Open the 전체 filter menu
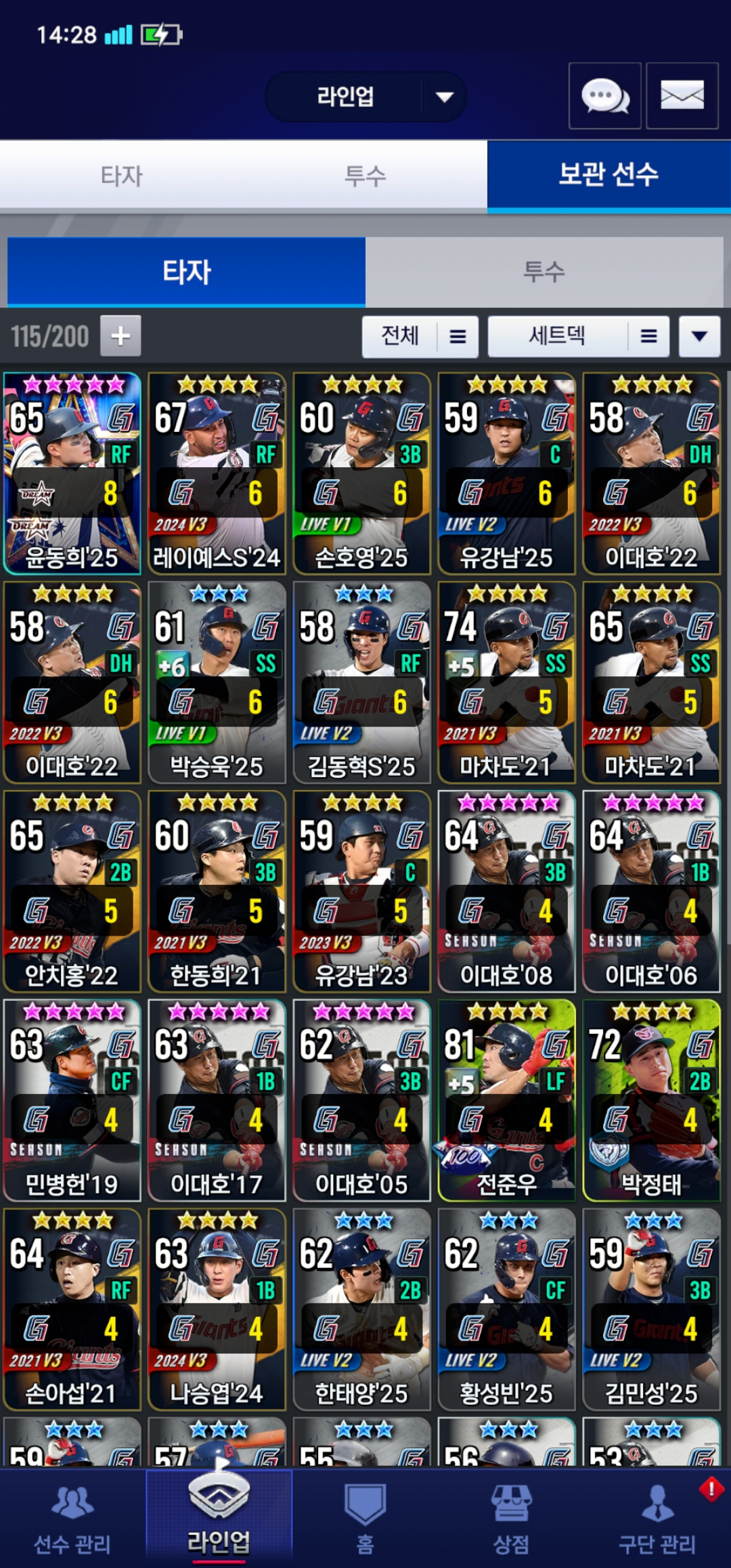The height and width of the screenshot is (1568, 731). 420,336
